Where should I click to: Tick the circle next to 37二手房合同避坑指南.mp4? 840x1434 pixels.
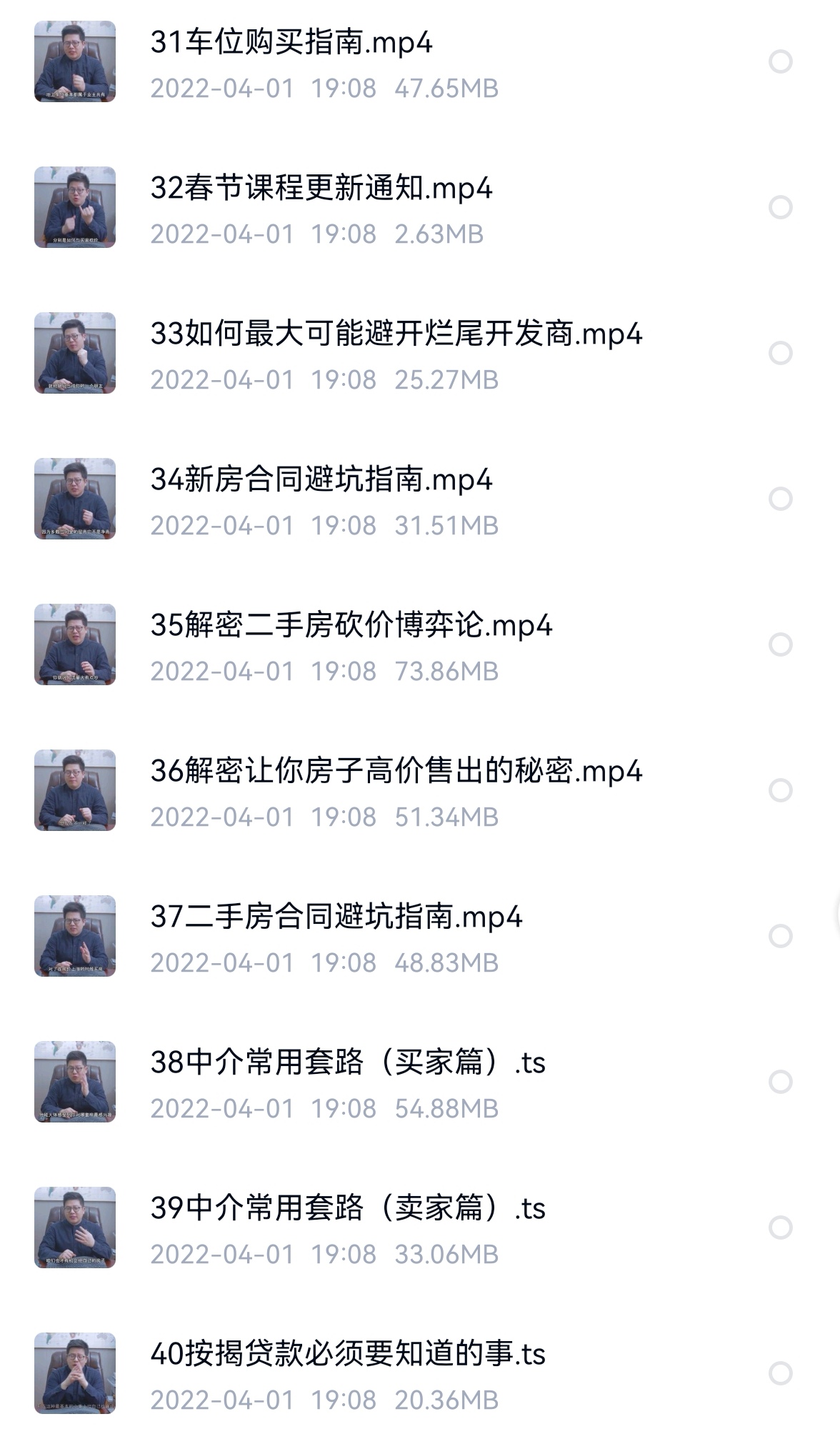780,936
